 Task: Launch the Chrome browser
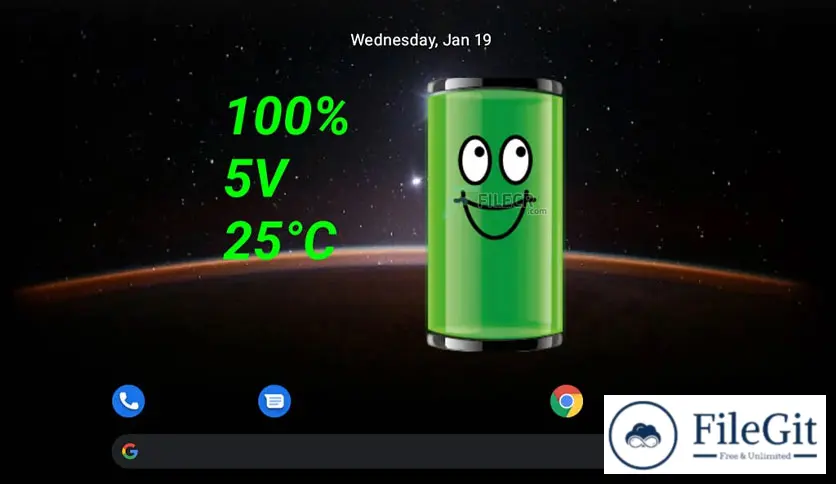(566, 401)
